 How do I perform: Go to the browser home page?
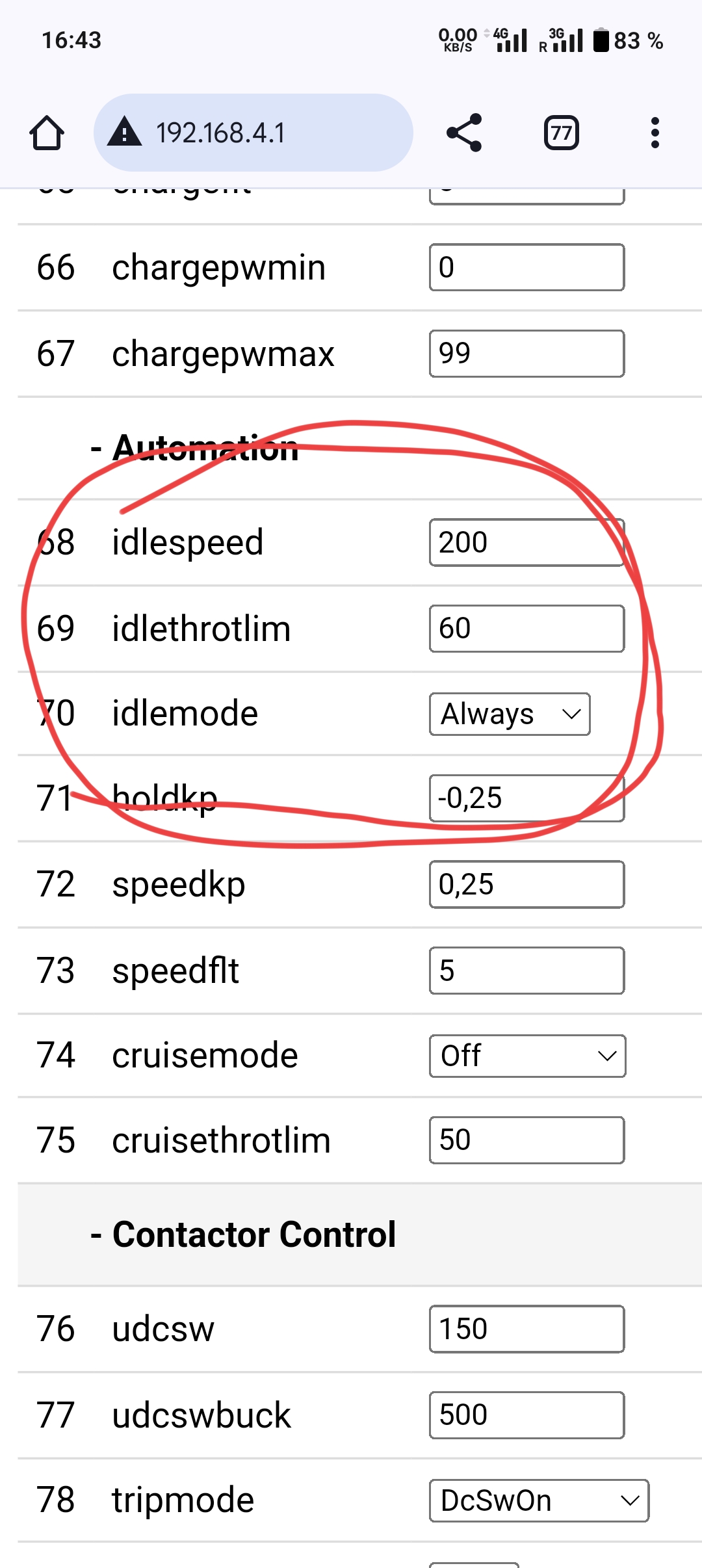(47, 133)
